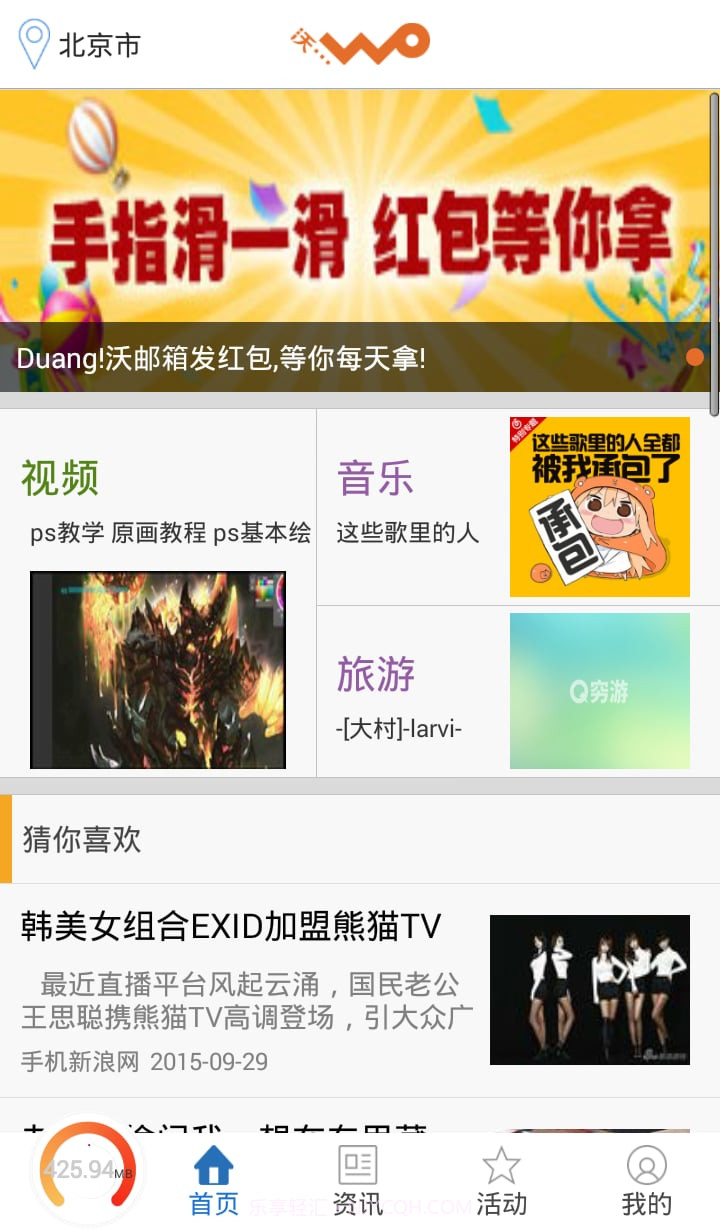The image size is (720, 1229).
Task: Tap the 活动 star activity icon
Action: pyautogui.click(x=501, y=1165)
